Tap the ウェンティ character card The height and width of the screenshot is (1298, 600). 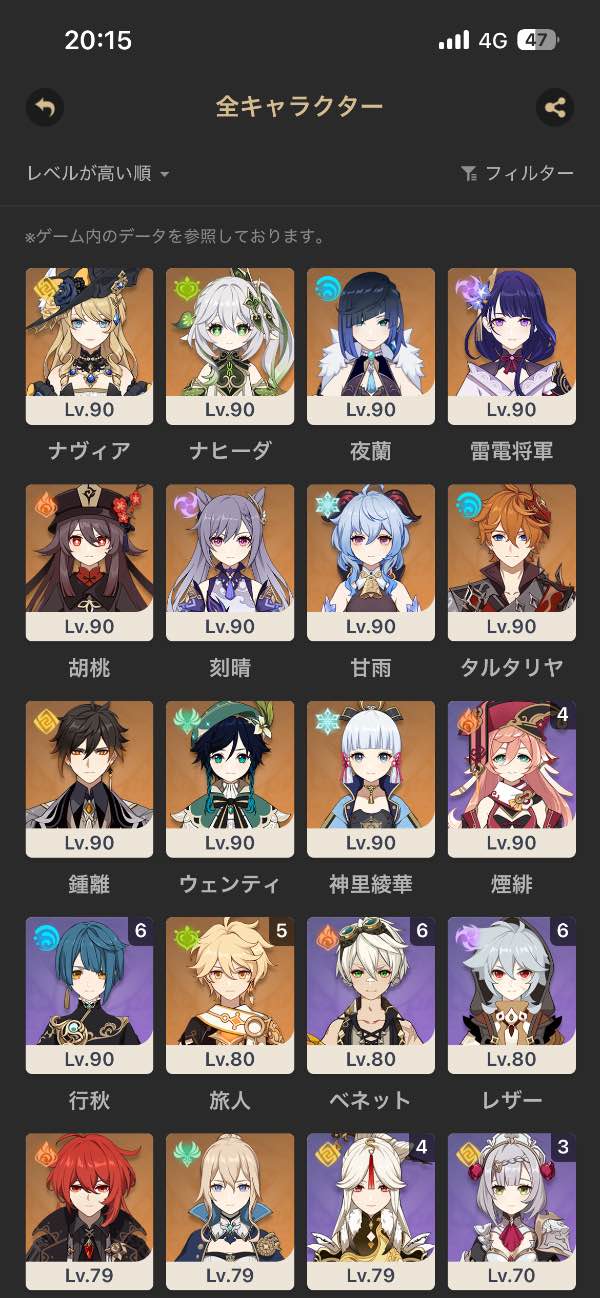230,778
